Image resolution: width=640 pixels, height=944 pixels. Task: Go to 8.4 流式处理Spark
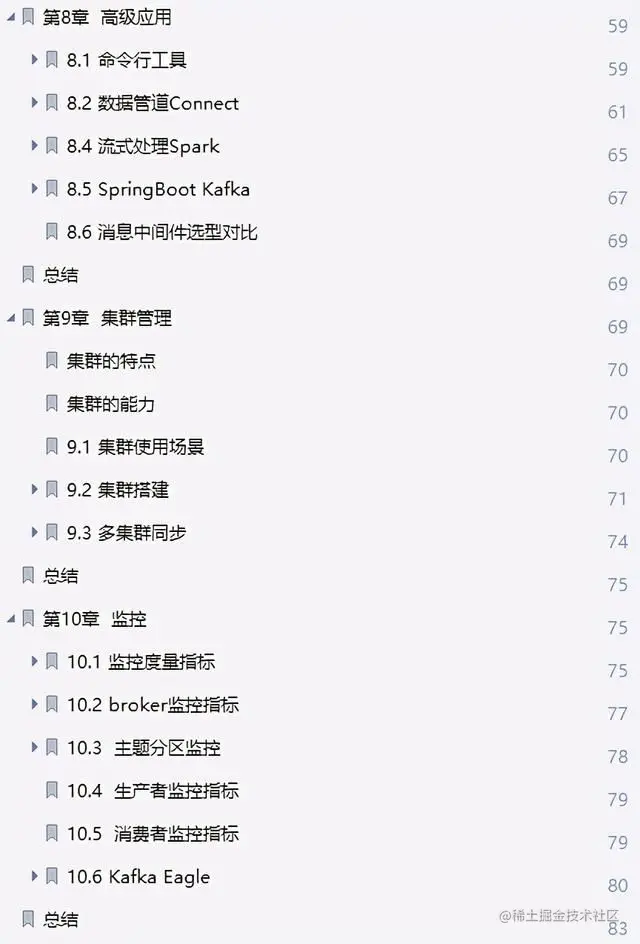143,146
